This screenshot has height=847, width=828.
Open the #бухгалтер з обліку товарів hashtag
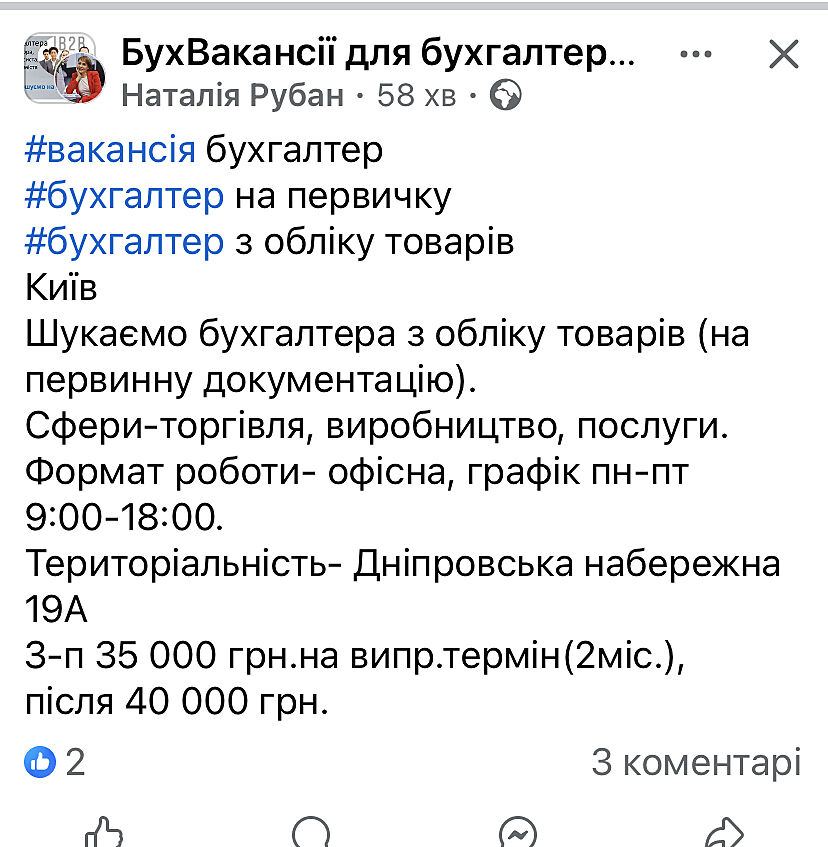coord(124,242)
